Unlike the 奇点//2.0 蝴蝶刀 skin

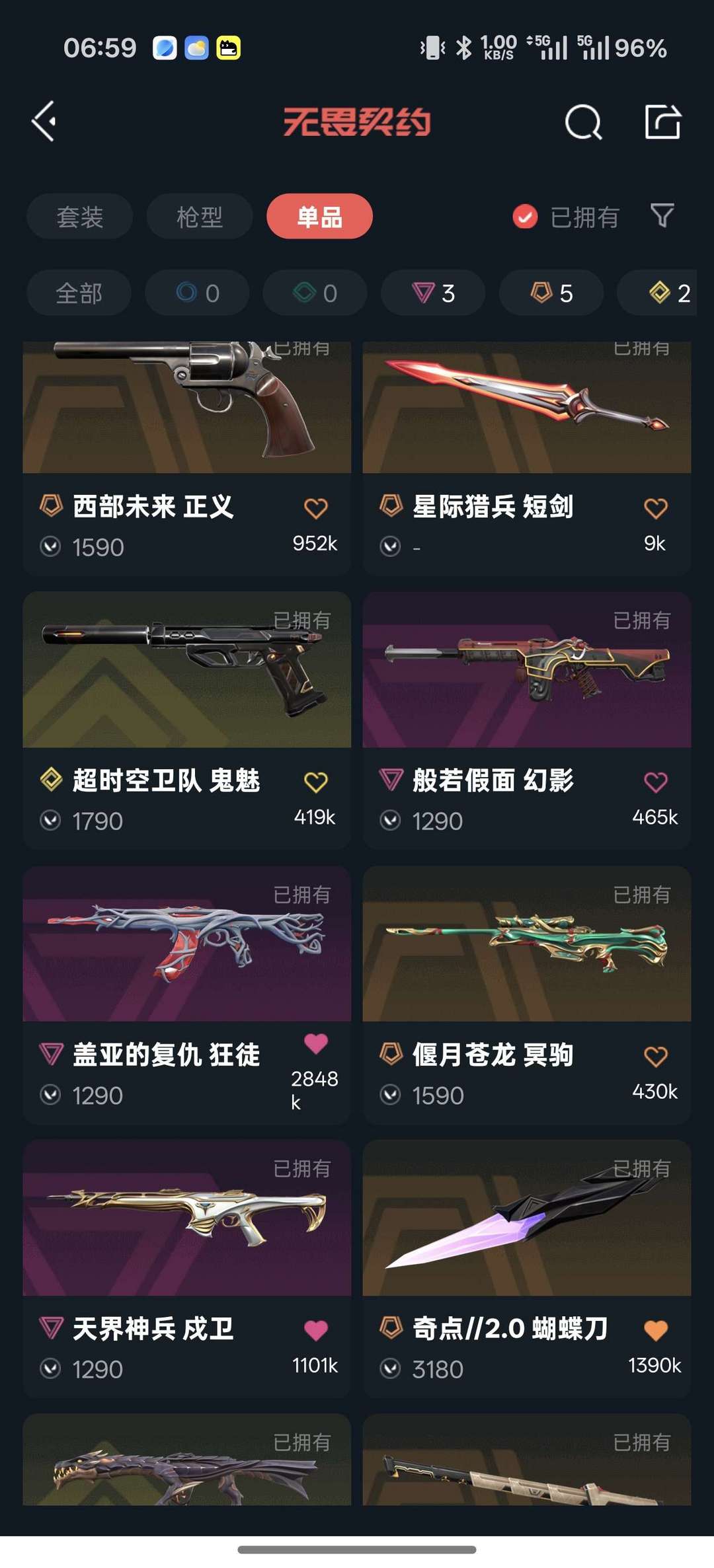point(655,1330)
